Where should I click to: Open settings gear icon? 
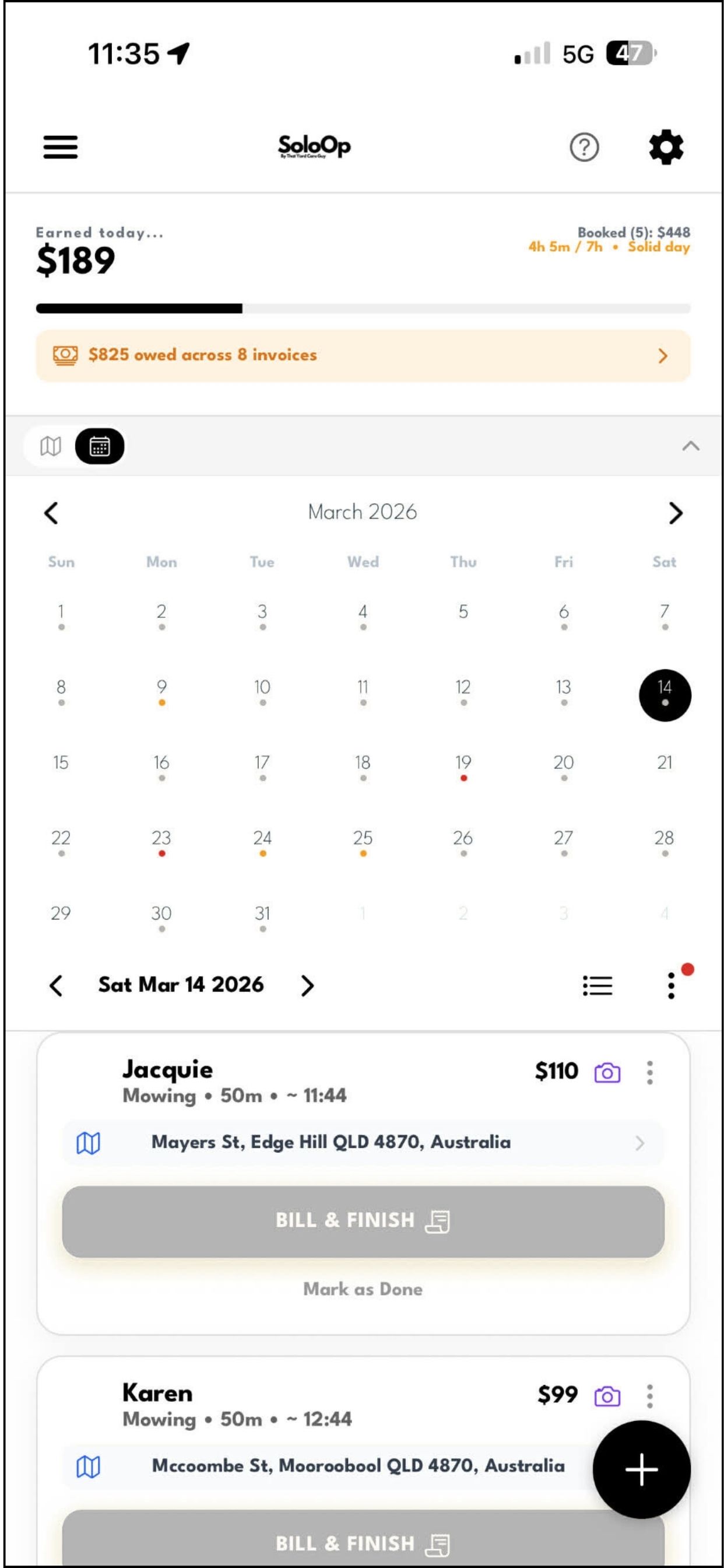pos(666,148)
